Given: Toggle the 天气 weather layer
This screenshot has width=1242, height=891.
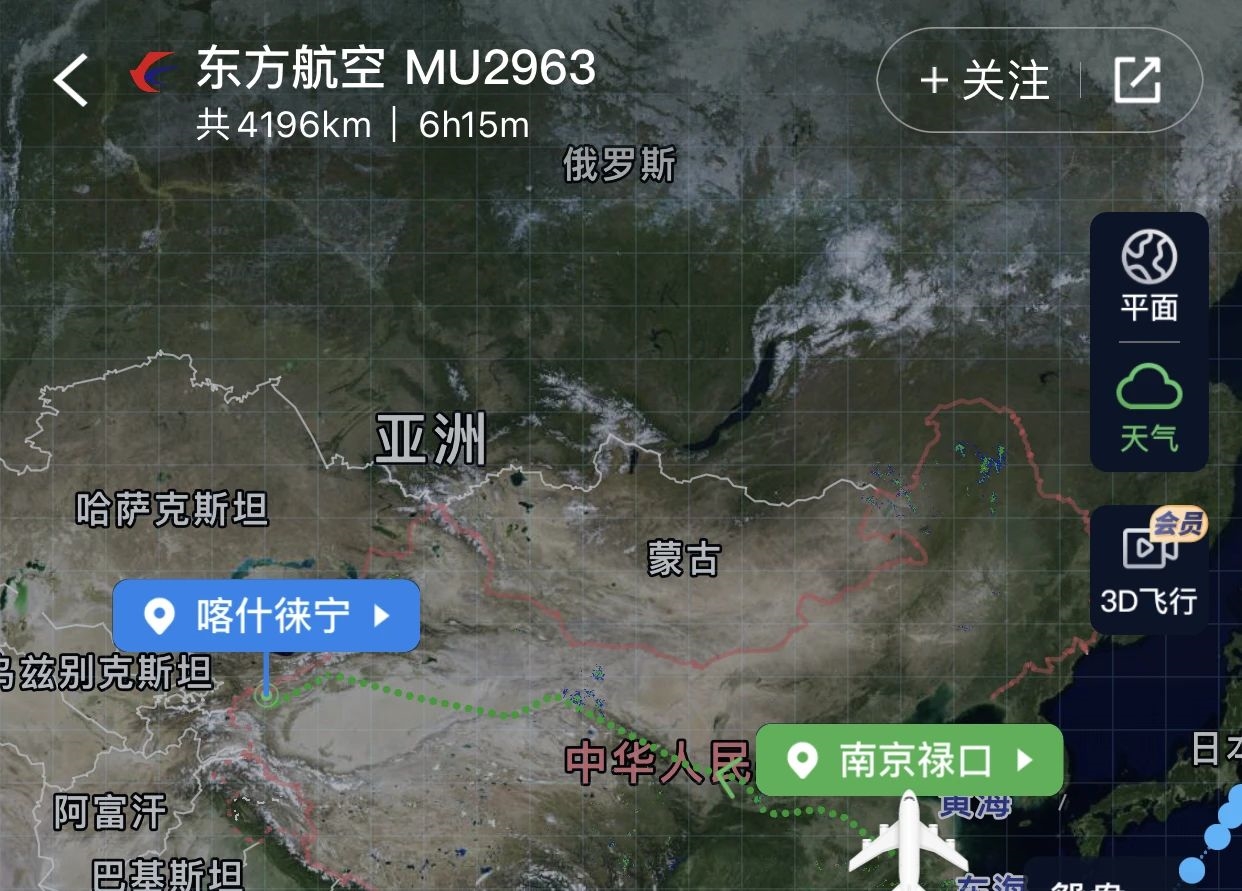Looking at the screenshot, I should (1149, 408).
